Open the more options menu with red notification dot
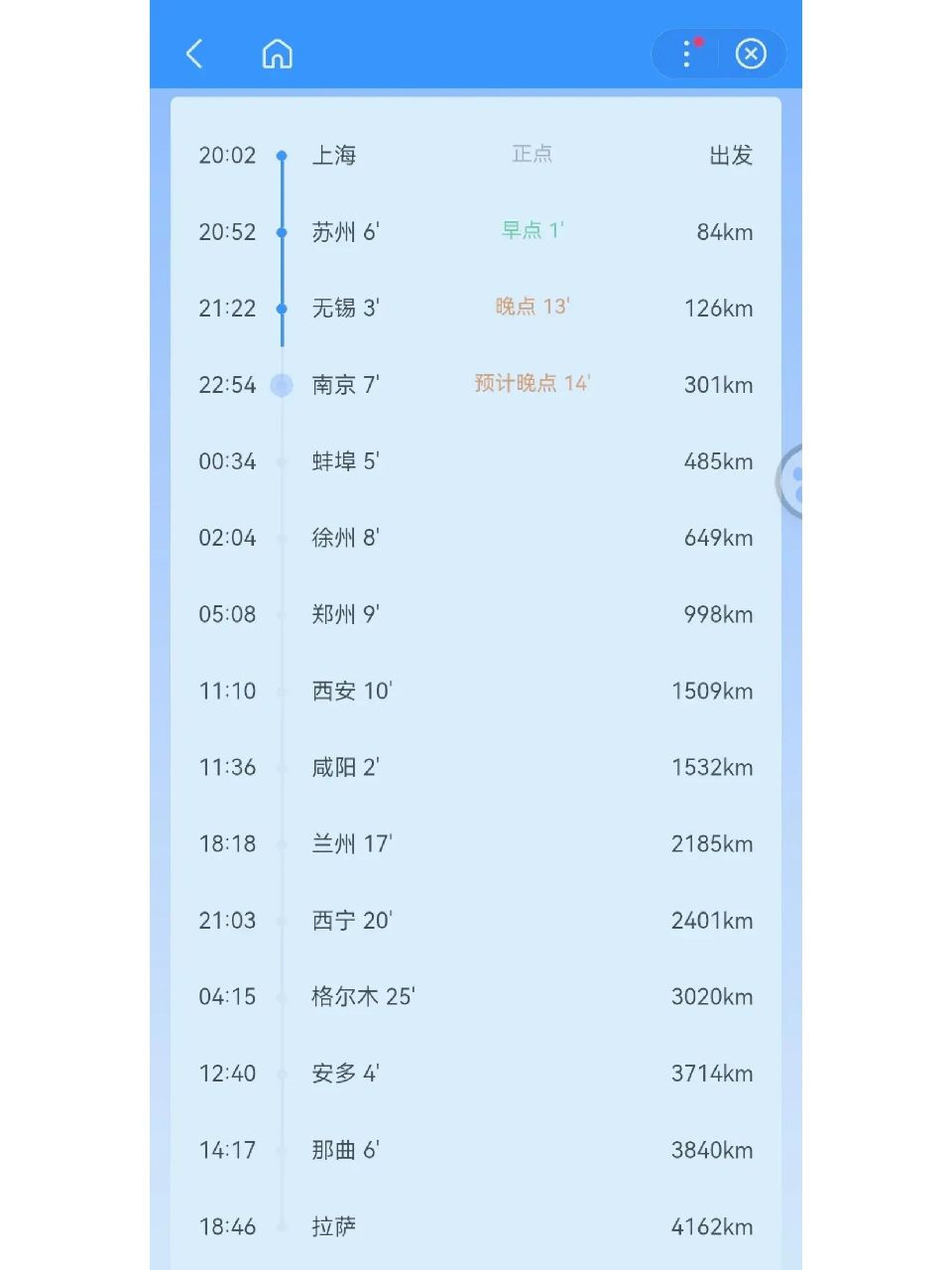952x1270 pixels. click(x=686, y=55)
